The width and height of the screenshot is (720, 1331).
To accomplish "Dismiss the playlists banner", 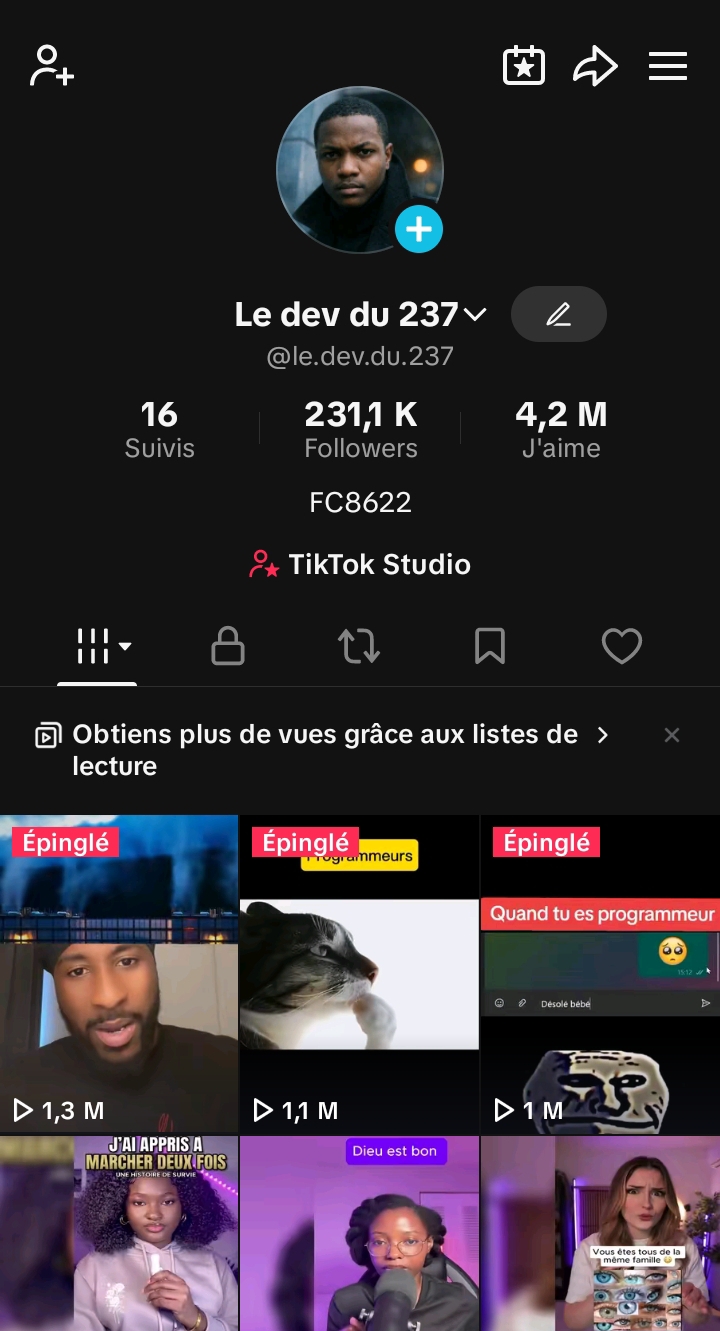I will pos(672,735).
